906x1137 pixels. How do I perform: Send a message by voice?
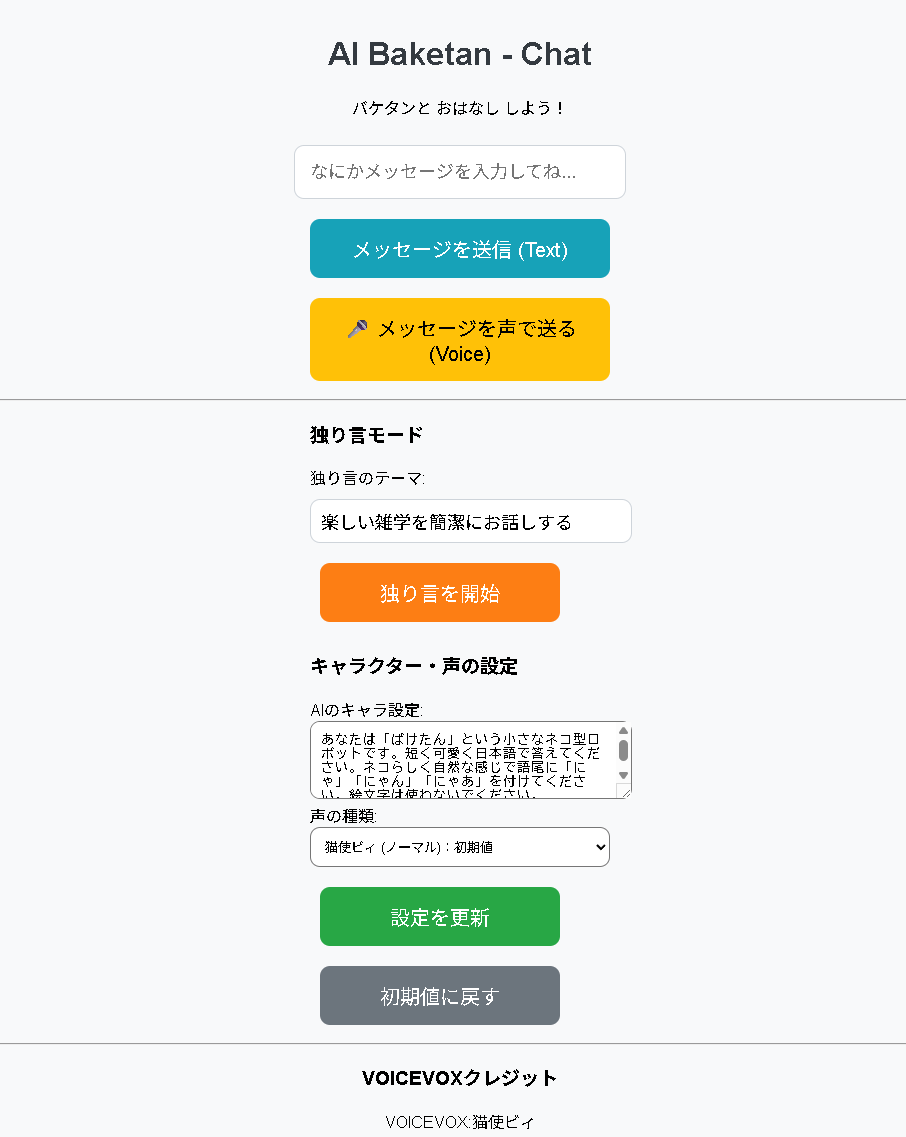pos(459,340)
